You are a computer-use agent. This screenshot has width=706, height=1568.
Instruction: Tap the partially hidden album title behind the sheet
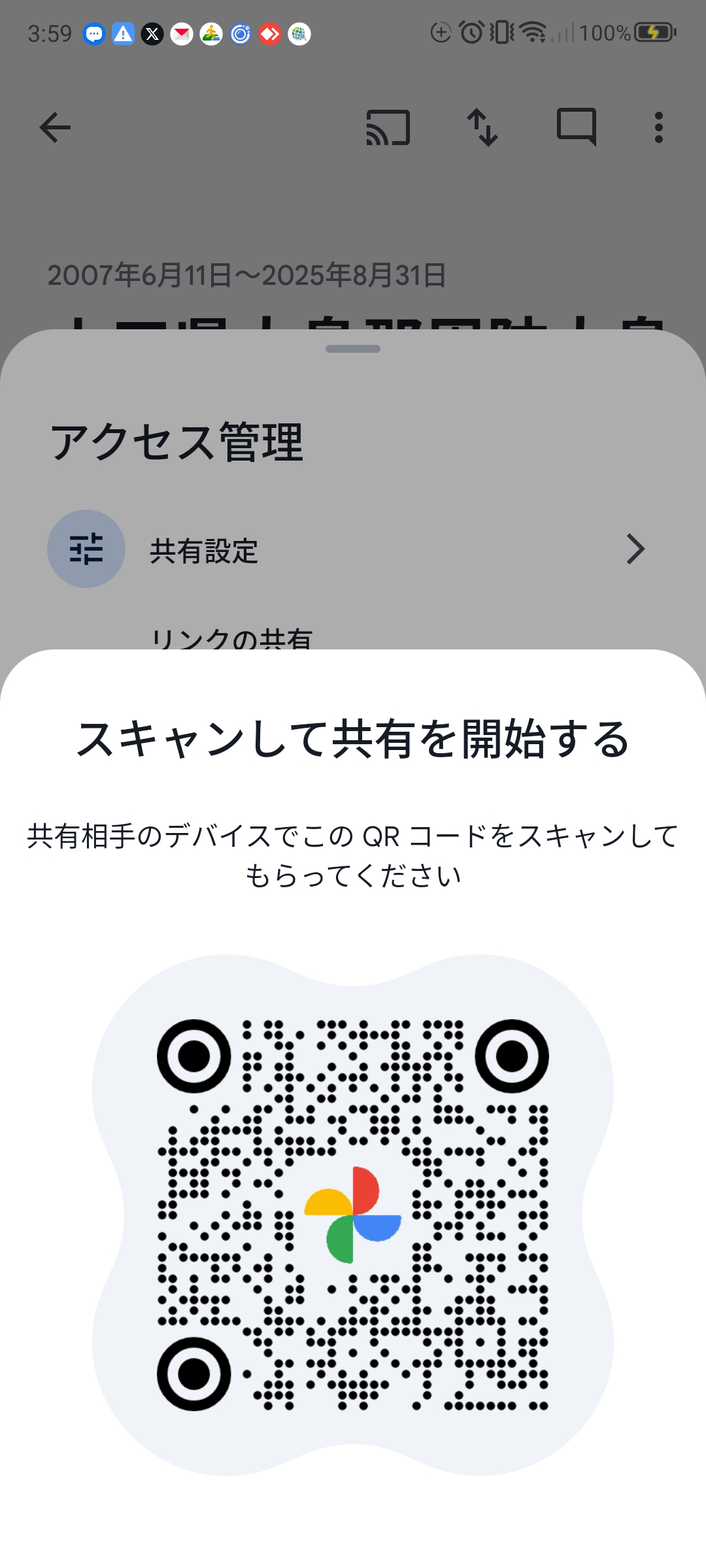(x=353, y=321)
